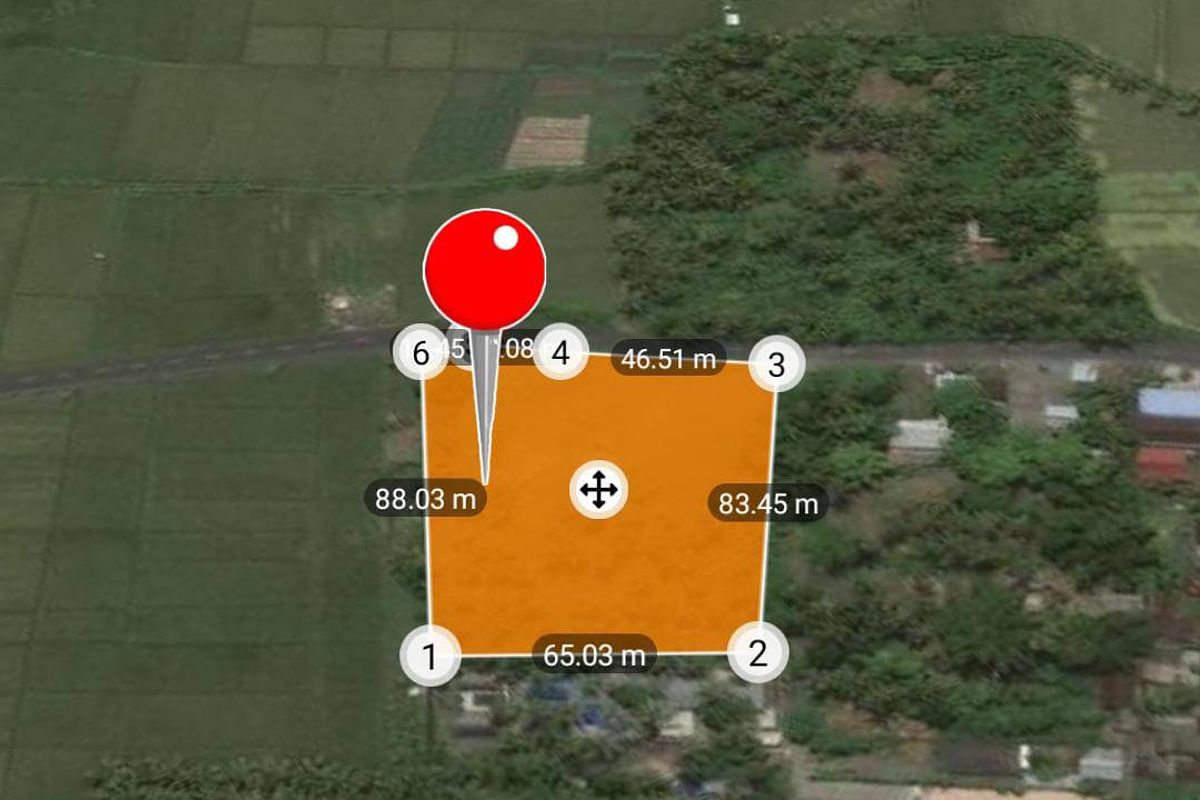
Task: Tap the move handle in the polygon center
Action: tap(598, 490)
